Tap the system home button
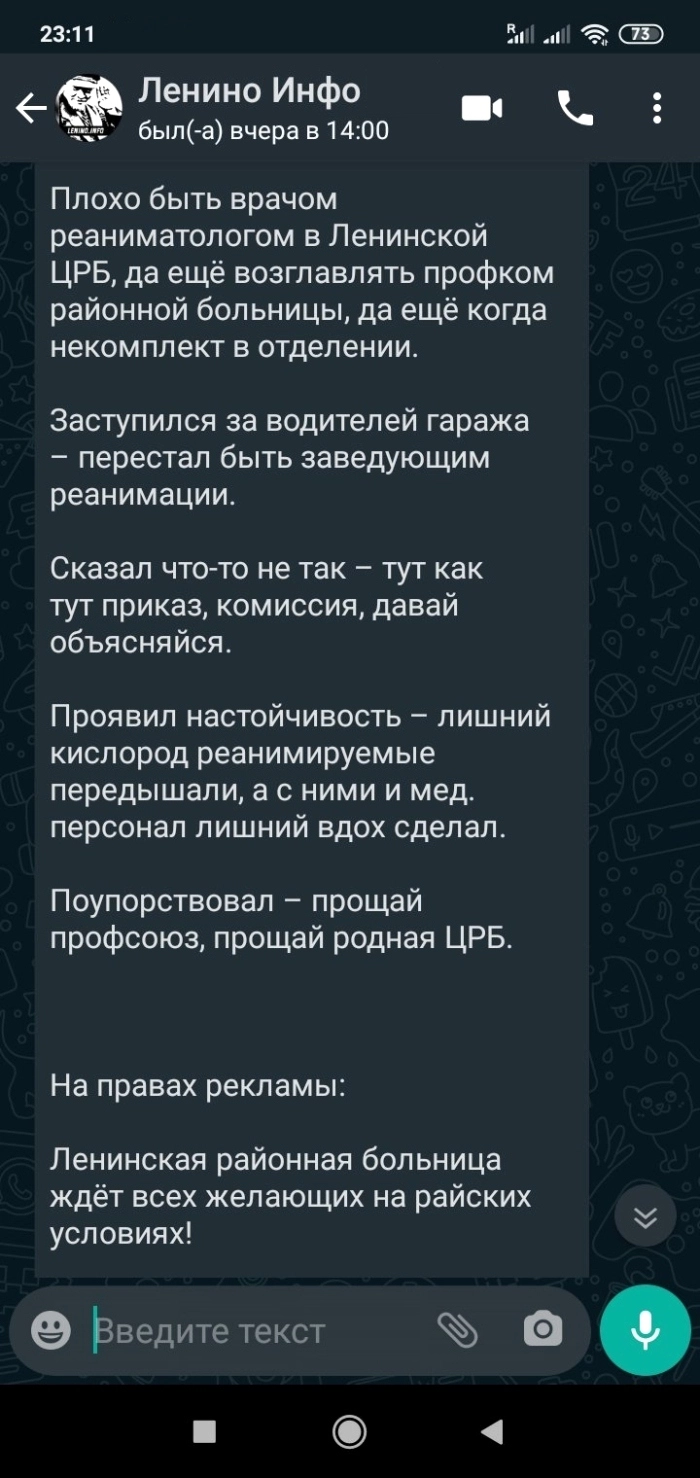The image size is (700, 1478). click(349, 1432)
